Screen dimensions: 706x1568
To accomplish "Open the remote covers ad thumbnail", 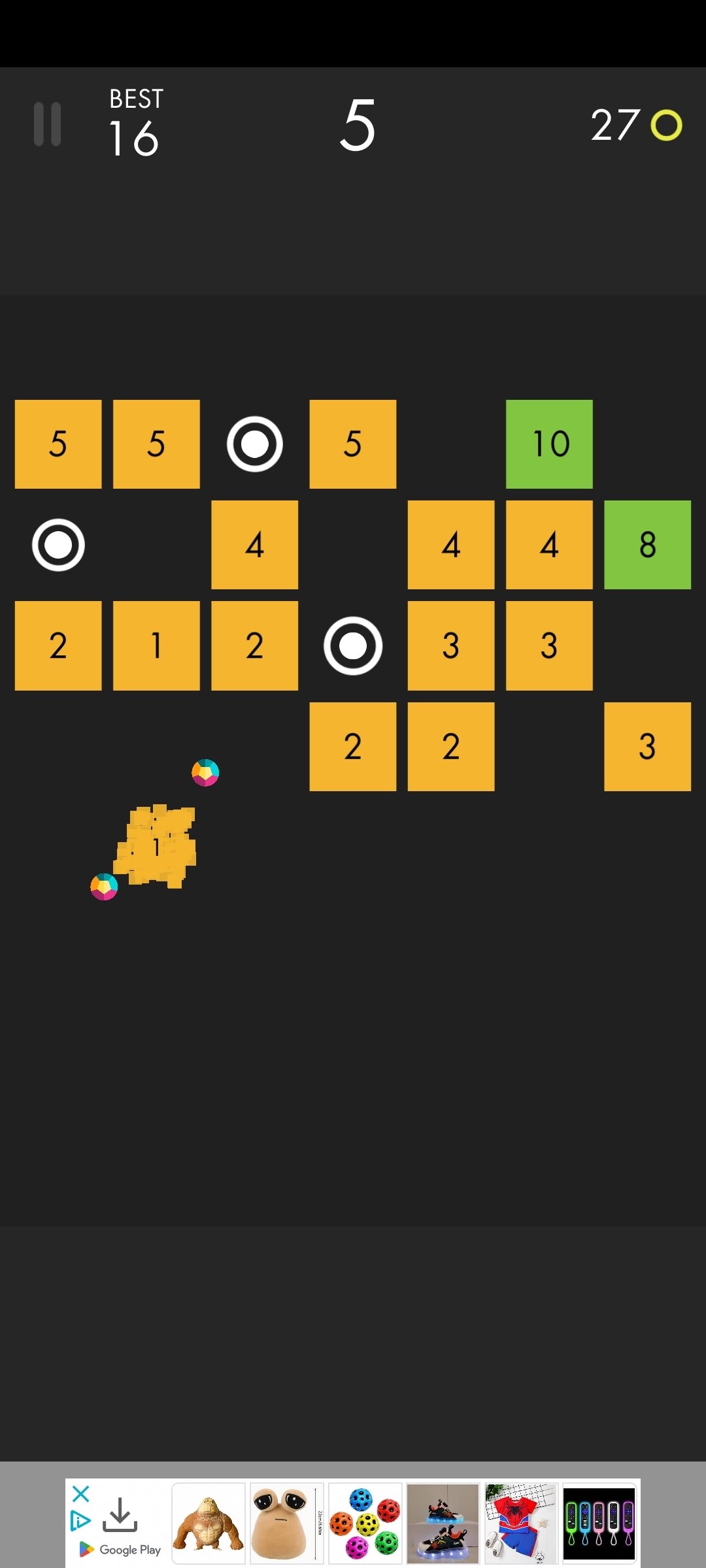I will click(x=599, y=1524).
